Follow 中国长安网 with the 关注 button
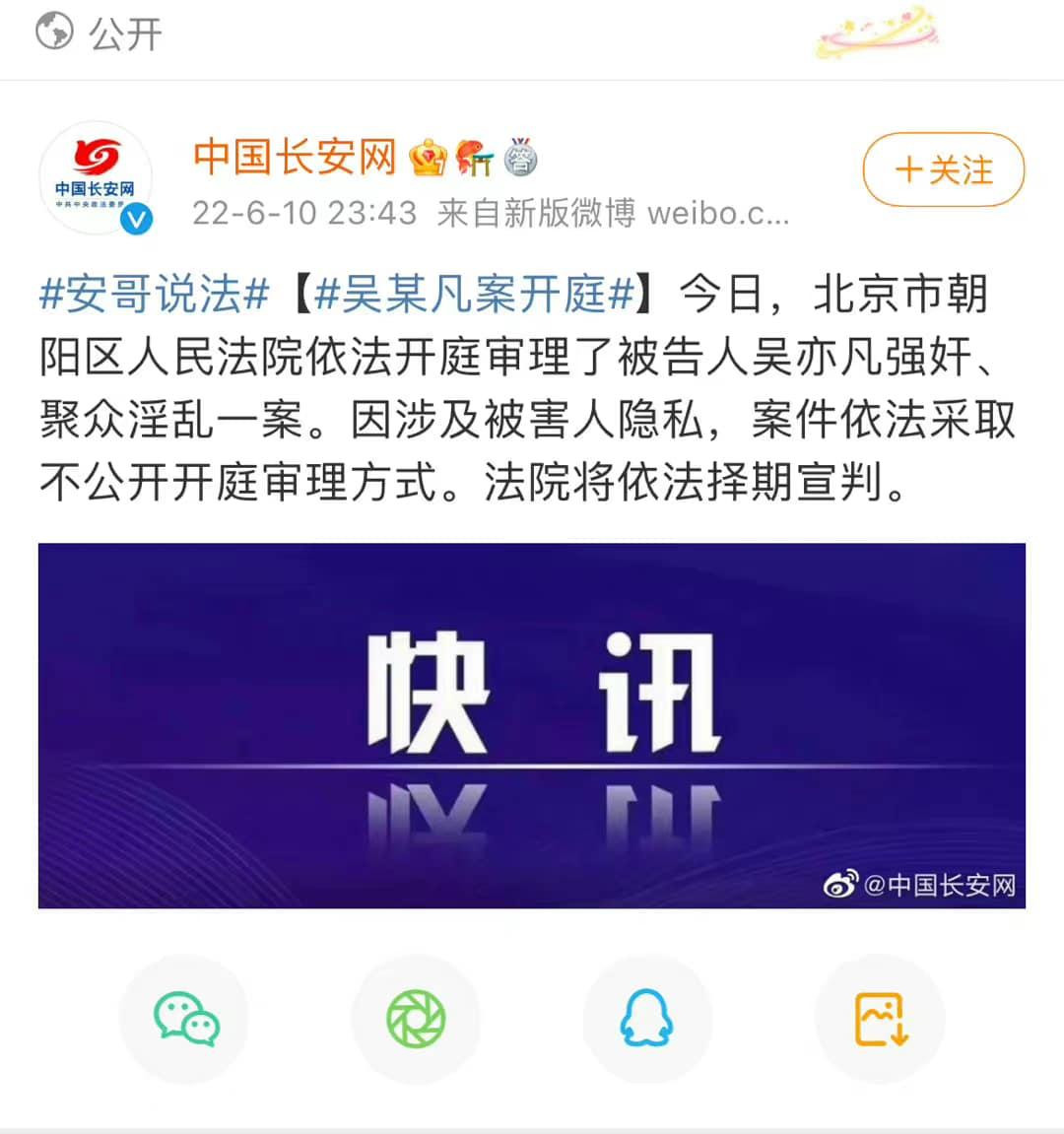 943,170
